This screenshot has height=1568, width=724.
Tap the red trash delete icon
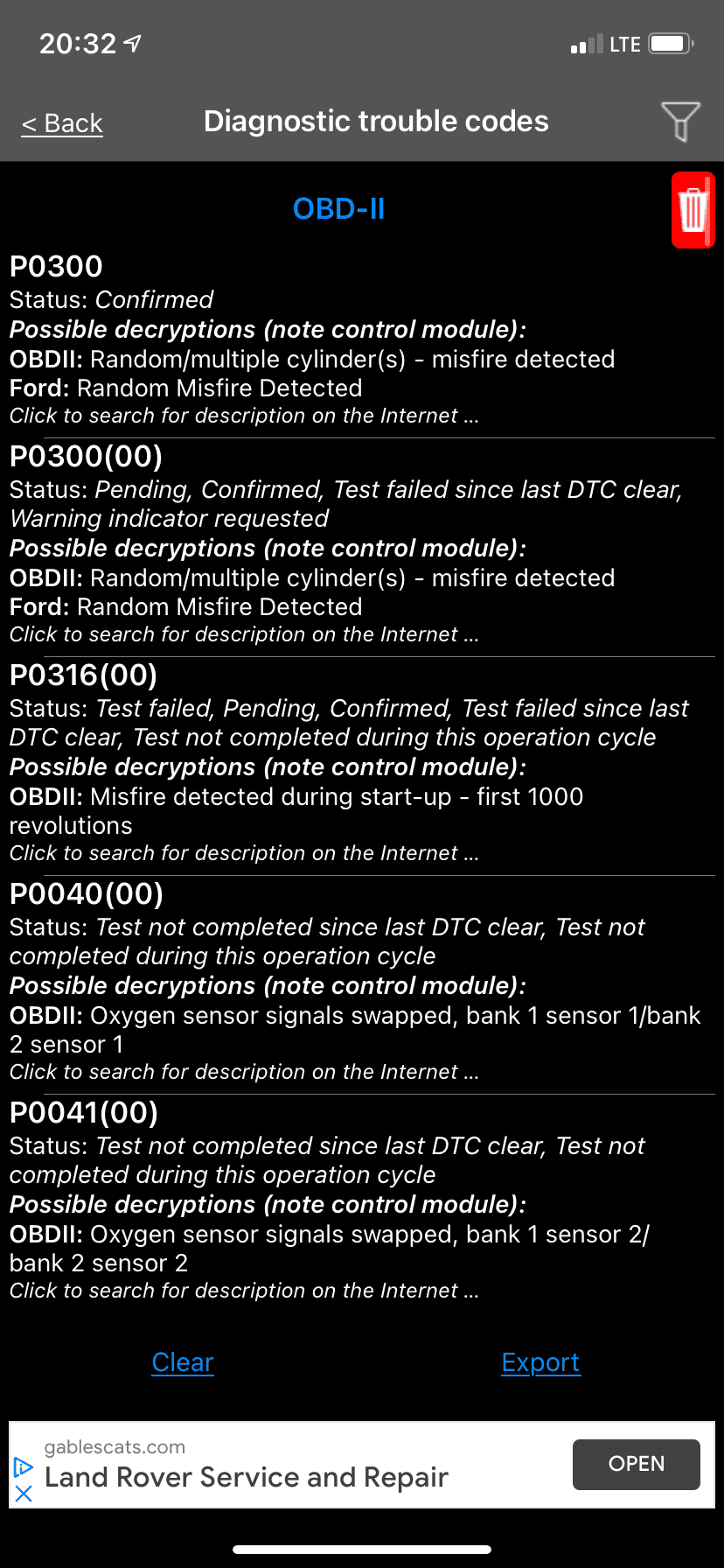(693, 210)
